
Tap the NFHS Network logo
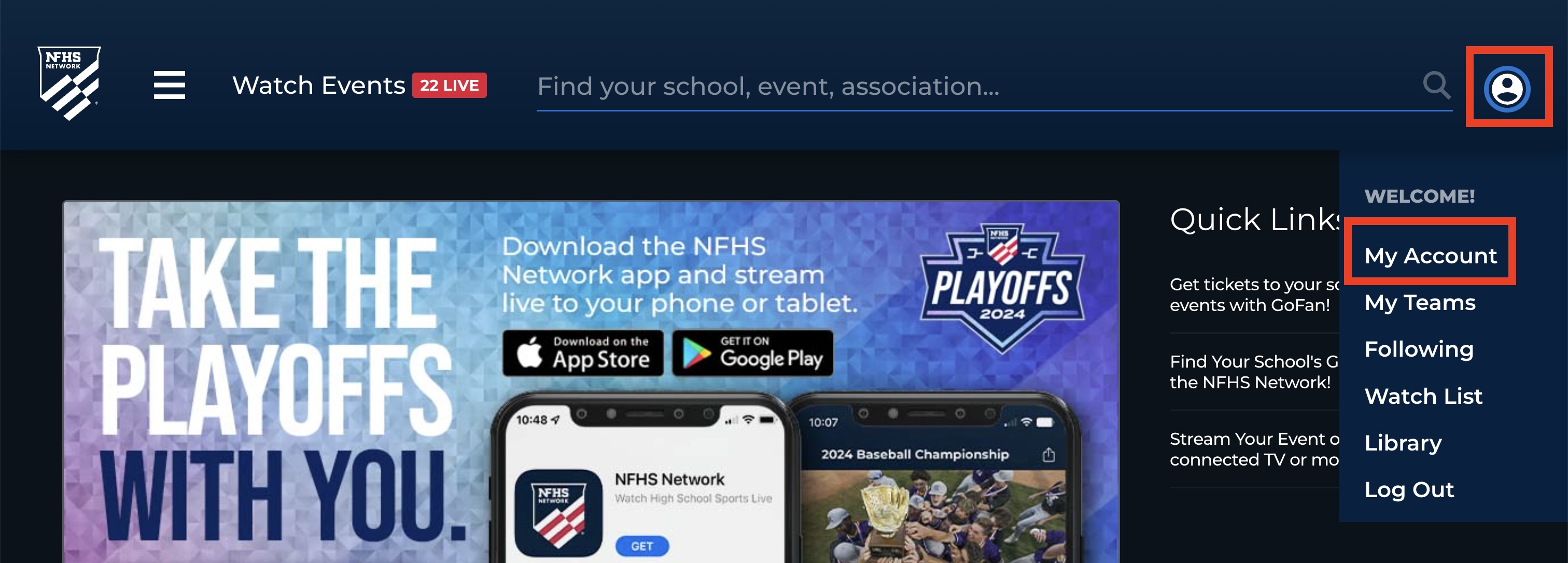tap(69, 83)
